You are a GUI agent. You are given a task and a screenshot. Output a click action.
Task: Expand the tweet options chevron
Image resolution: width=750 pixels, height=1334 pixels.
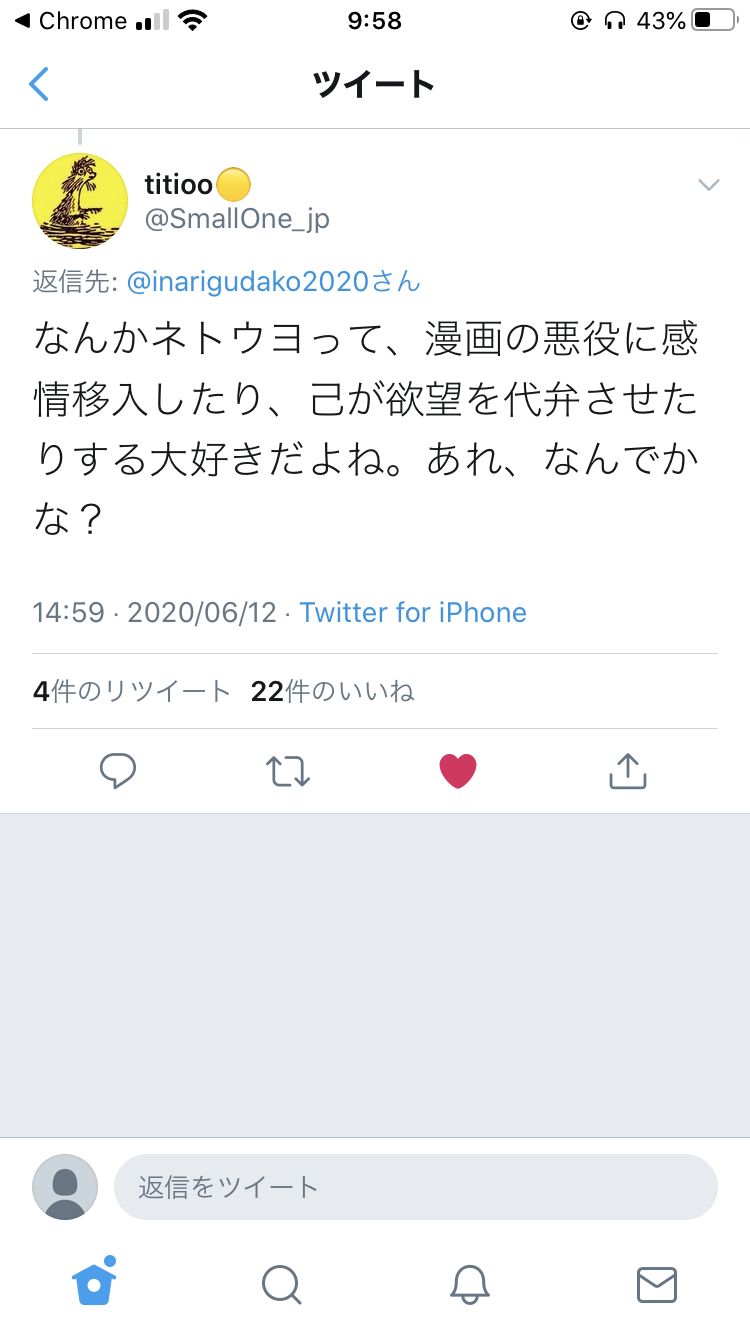tap(709, 185)
